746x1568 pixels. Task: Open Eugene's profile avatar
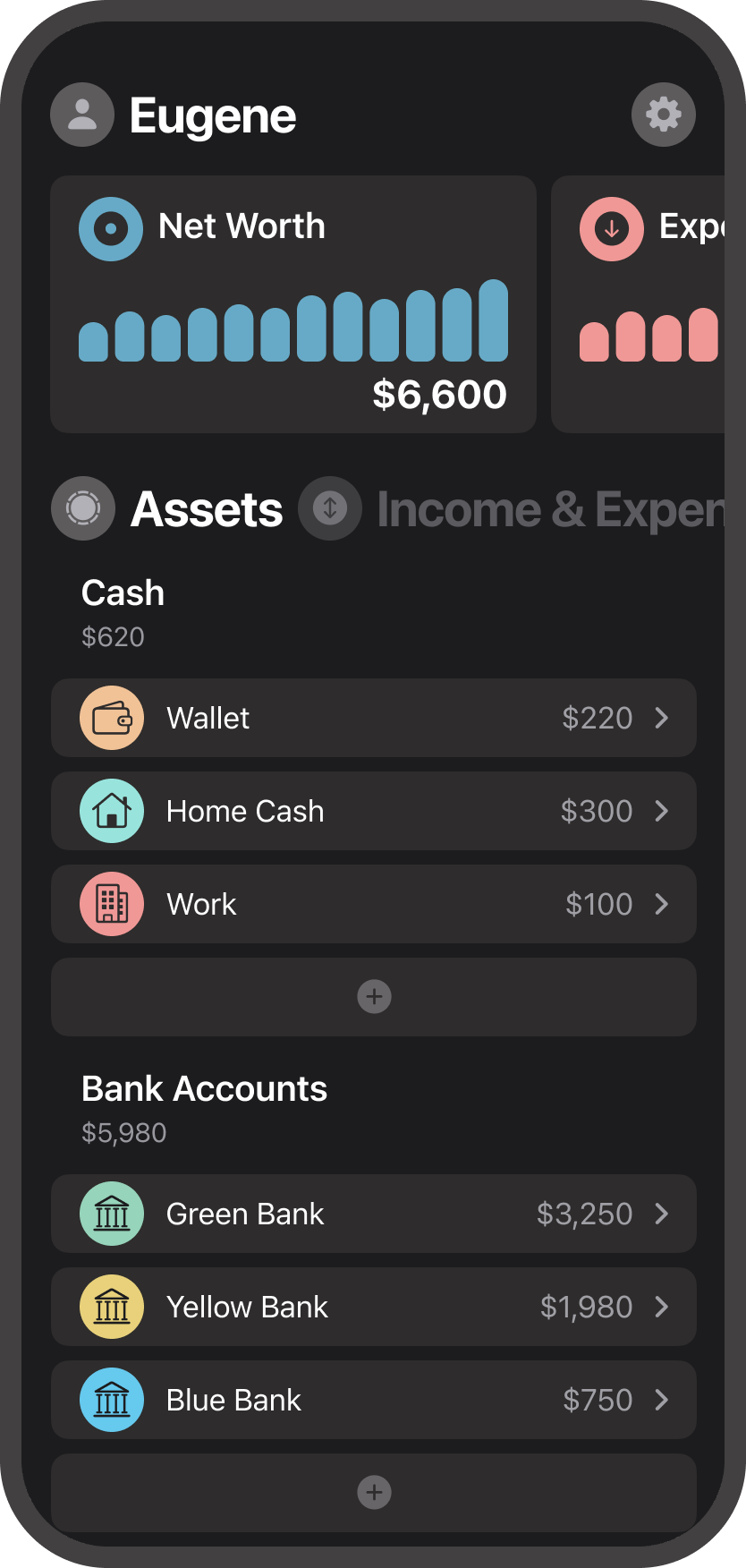pyautogui.click(x=82, y=115)
